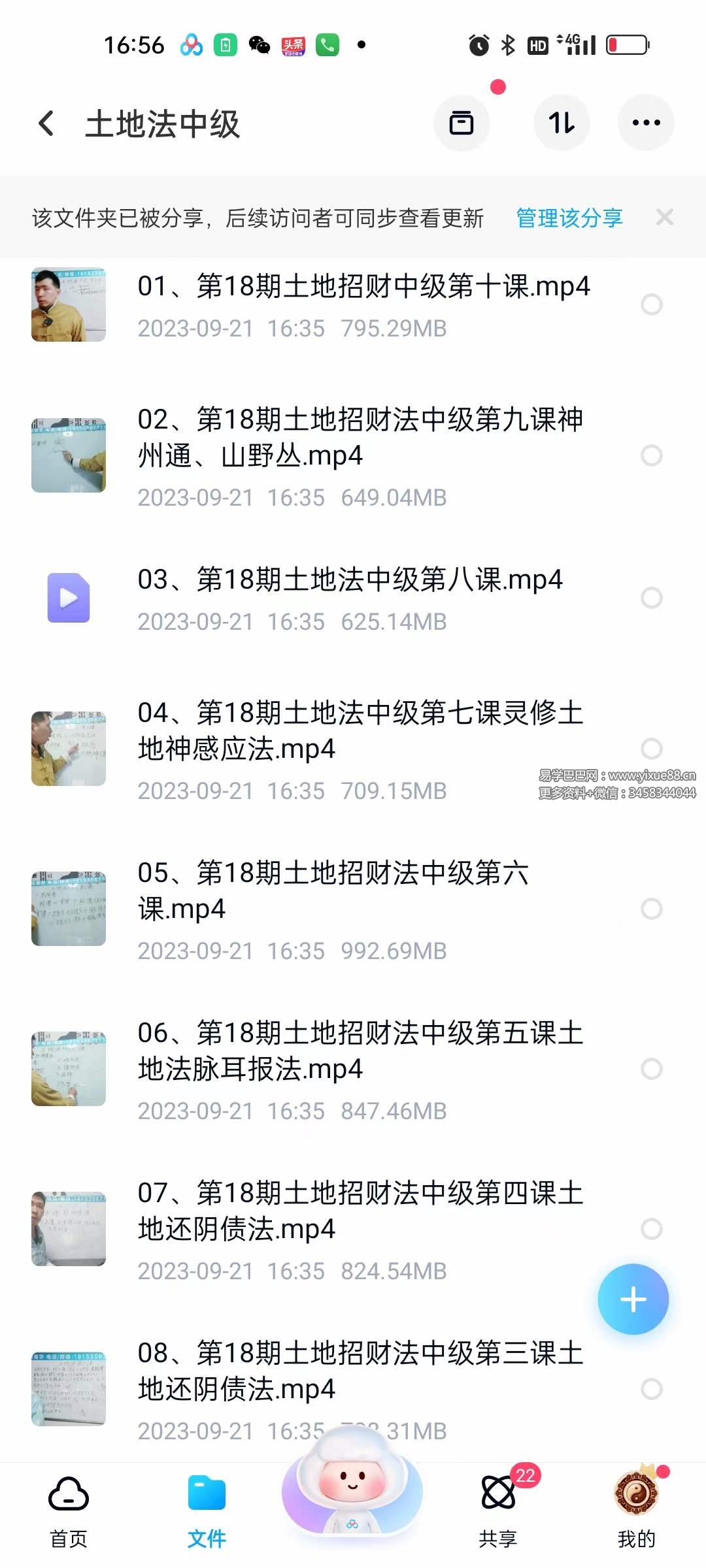Image resolution: width=706 pixels, height=1568 pixels.
Task: Select the checkbox for 第六课 file
Action: [x=652, y=908]
